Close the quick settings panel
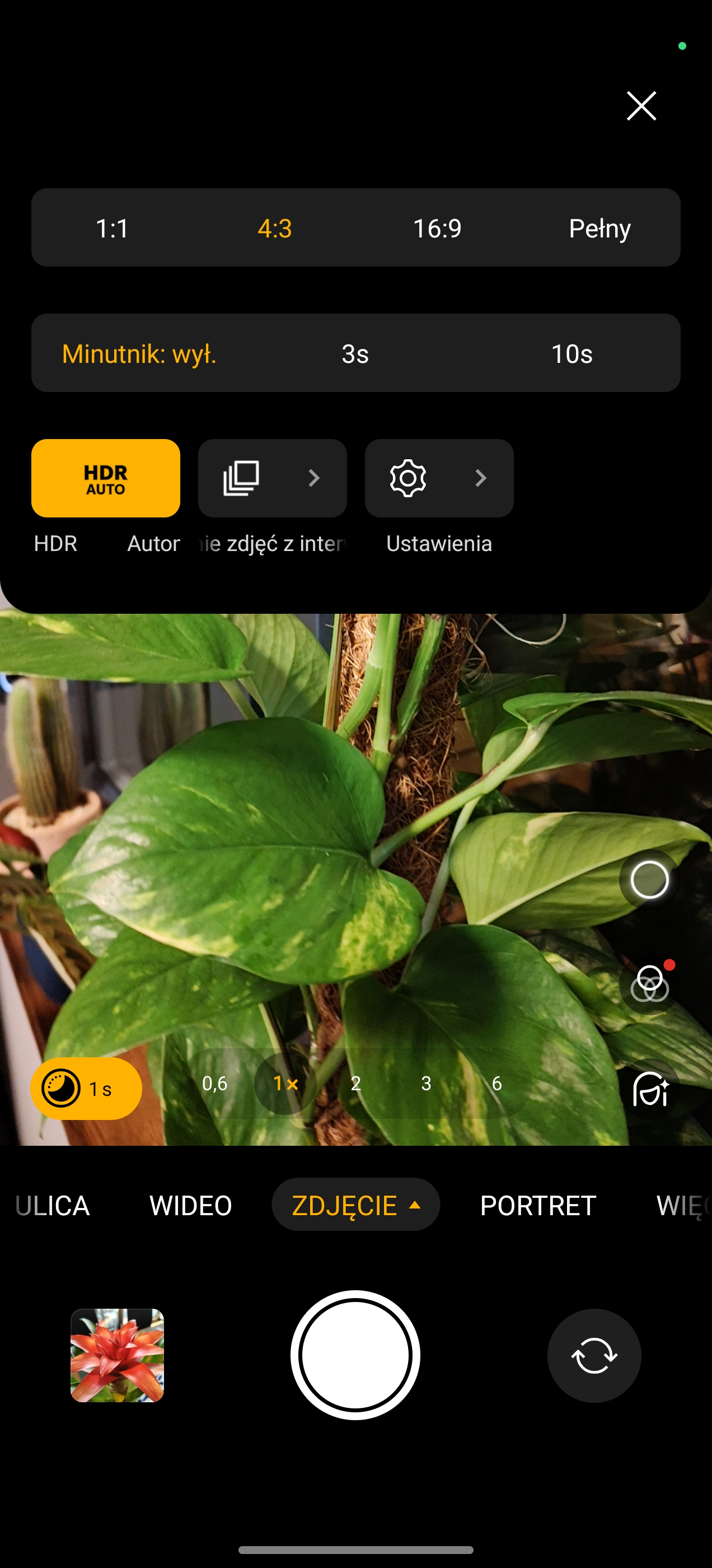 (641, 106)
